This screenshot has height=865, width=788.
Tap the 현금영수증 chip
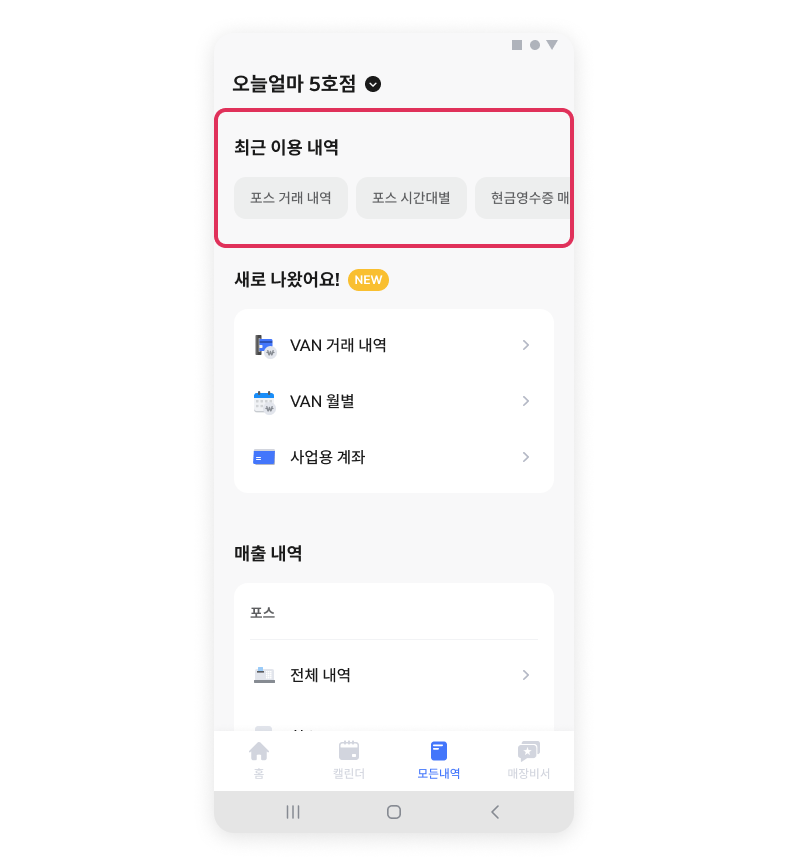pyautogui.click(x=522, y=198)
